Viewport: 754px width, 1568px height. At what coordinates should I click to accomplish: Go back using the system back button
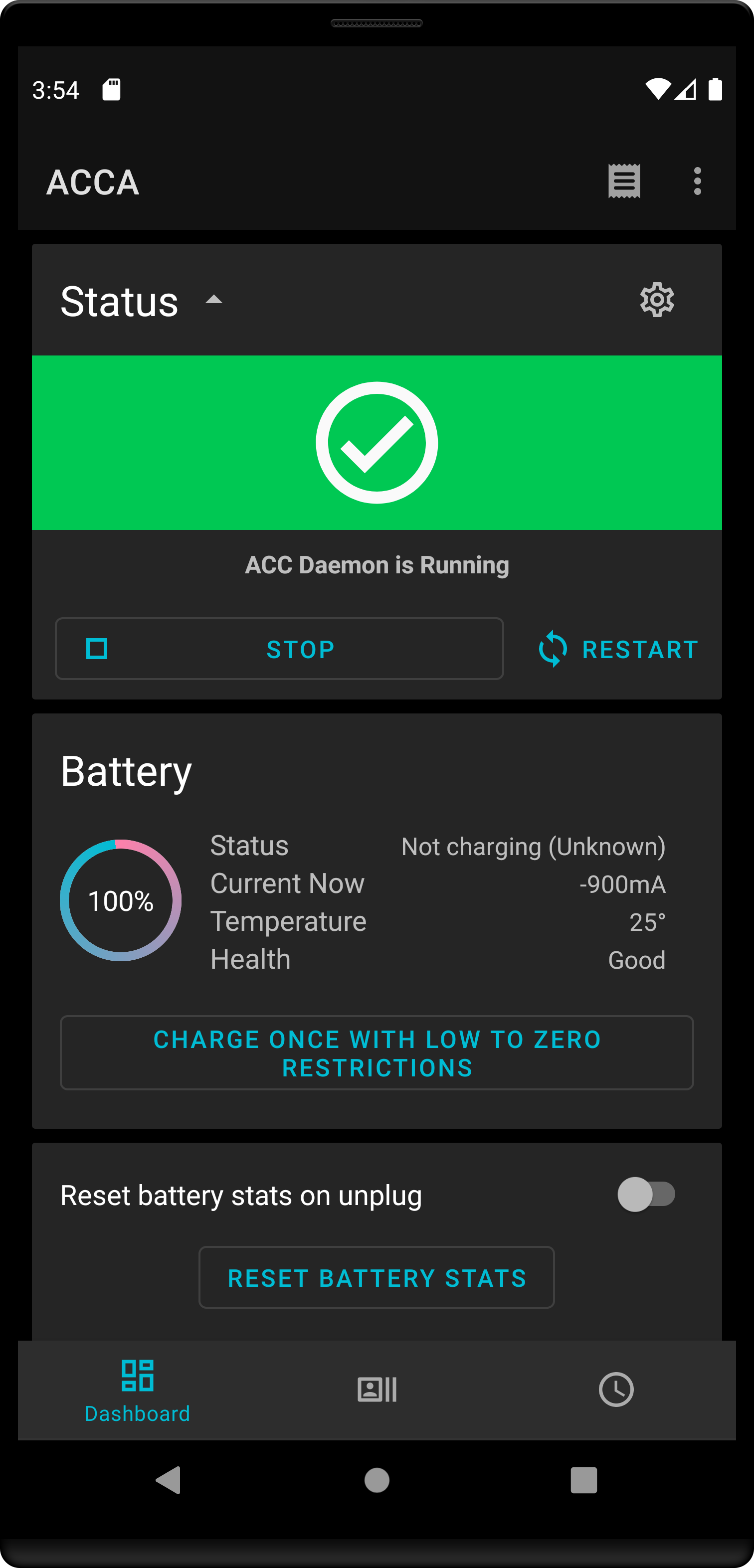click(169, 1480)
